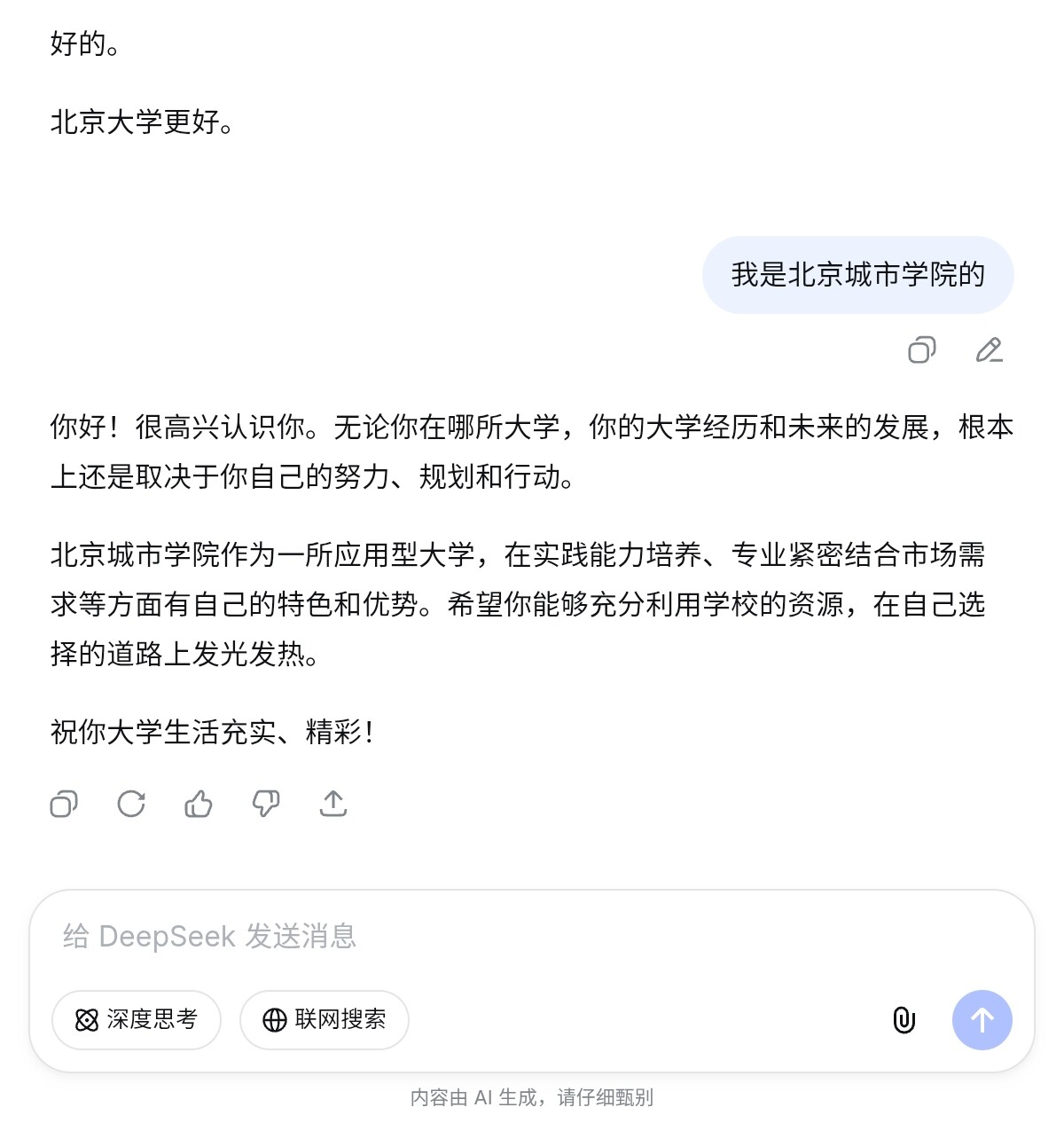Like the AI response with thumbs up
Screen dimensions: 1064x1123
coord(199,804)
